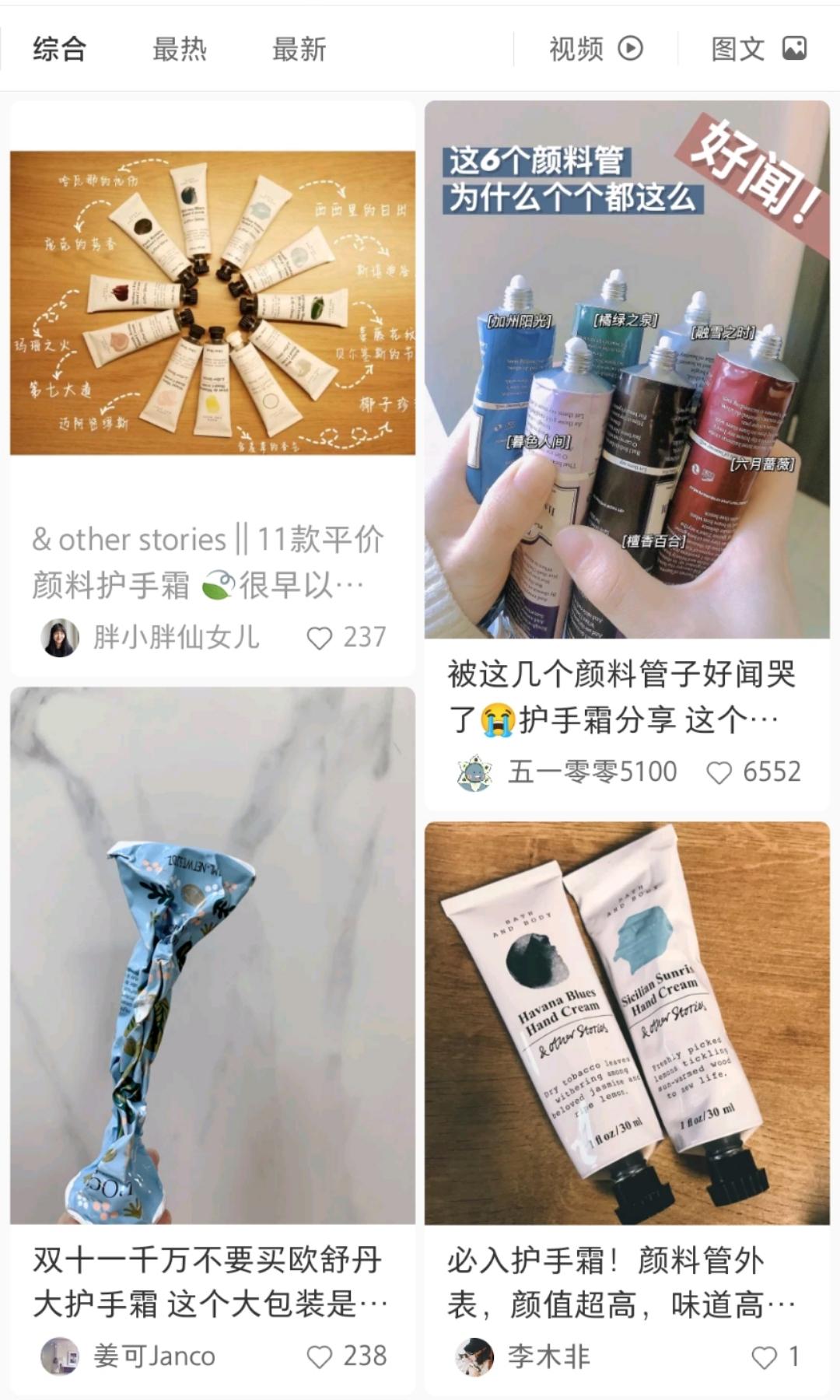This screenshot has width=840, height=1400.
Task: Switch to the 最热 tab
Action: 178,48
